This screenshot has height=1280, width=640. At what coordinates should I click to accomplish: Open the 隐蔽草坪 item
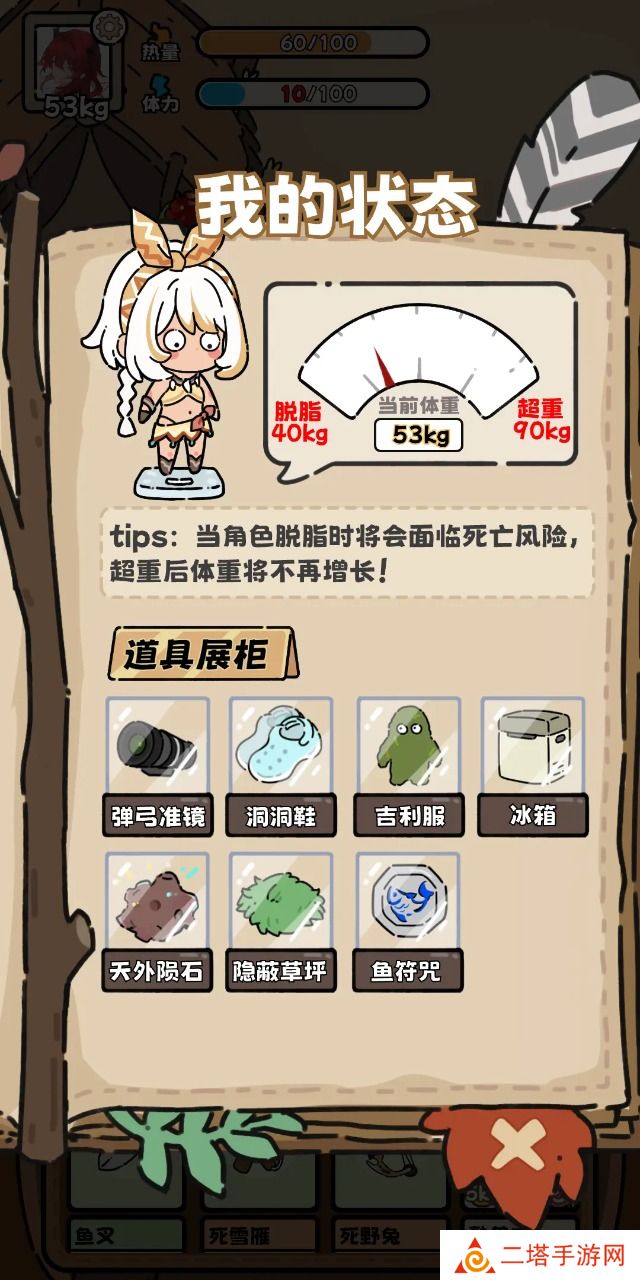[x=281, y=920]
